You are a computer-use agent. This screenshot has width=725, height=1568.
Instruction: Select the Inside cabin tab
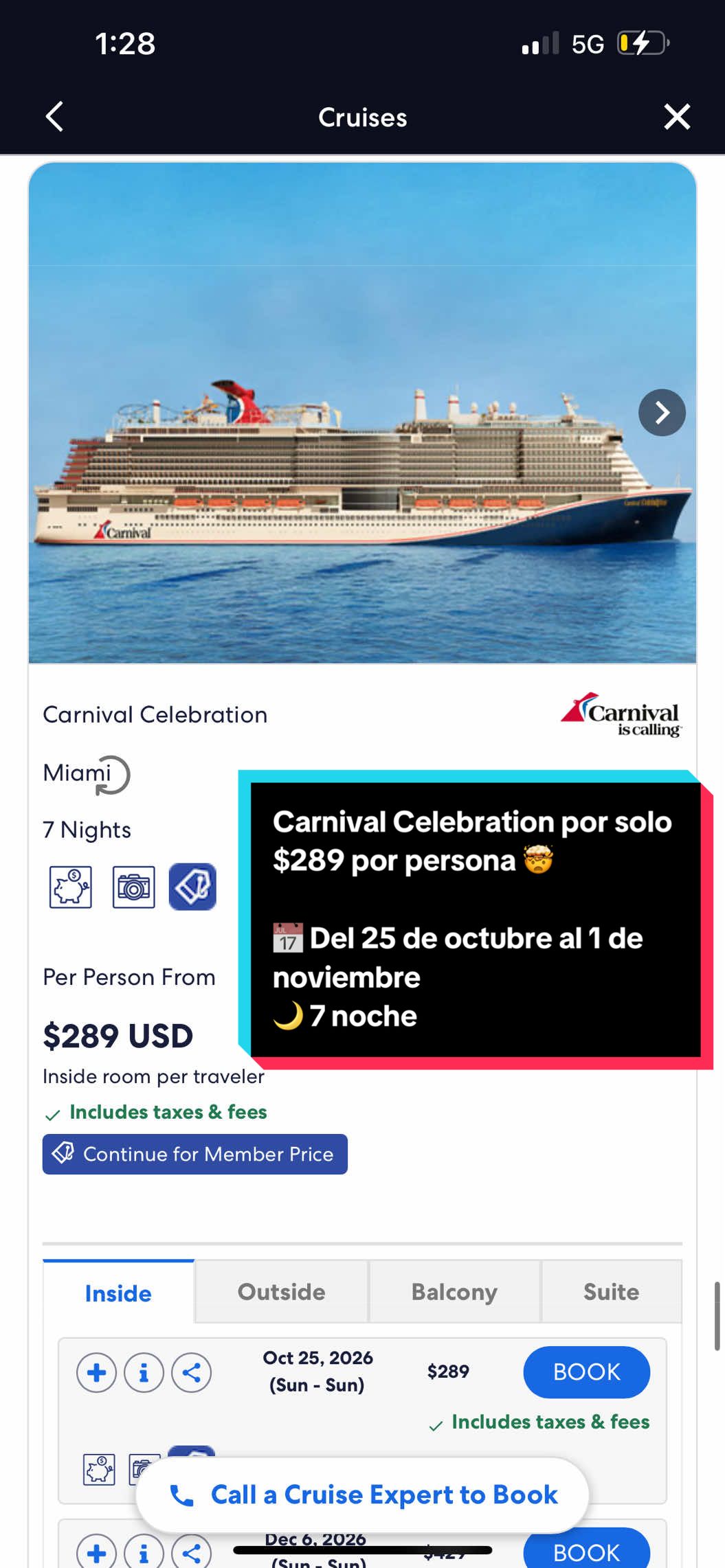pyautogui.click(x=118, y=1293)
